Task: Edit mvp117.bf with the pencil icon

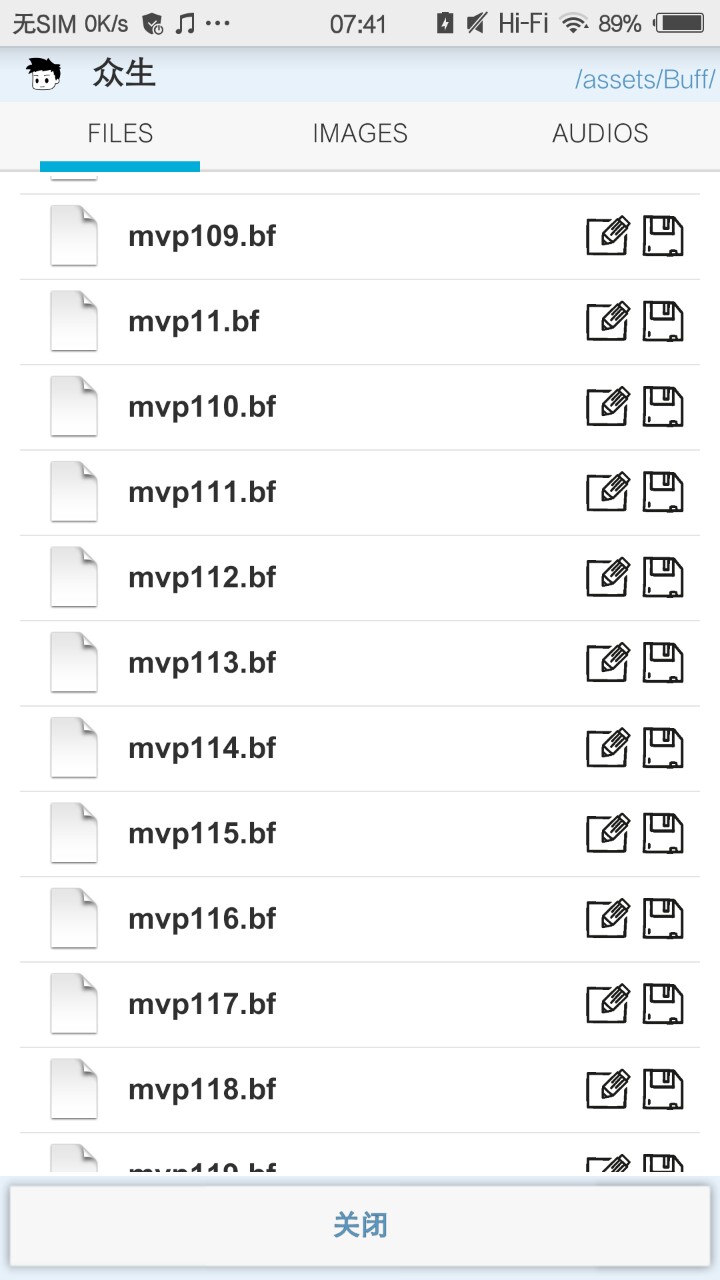Action: pos(608,1004)
